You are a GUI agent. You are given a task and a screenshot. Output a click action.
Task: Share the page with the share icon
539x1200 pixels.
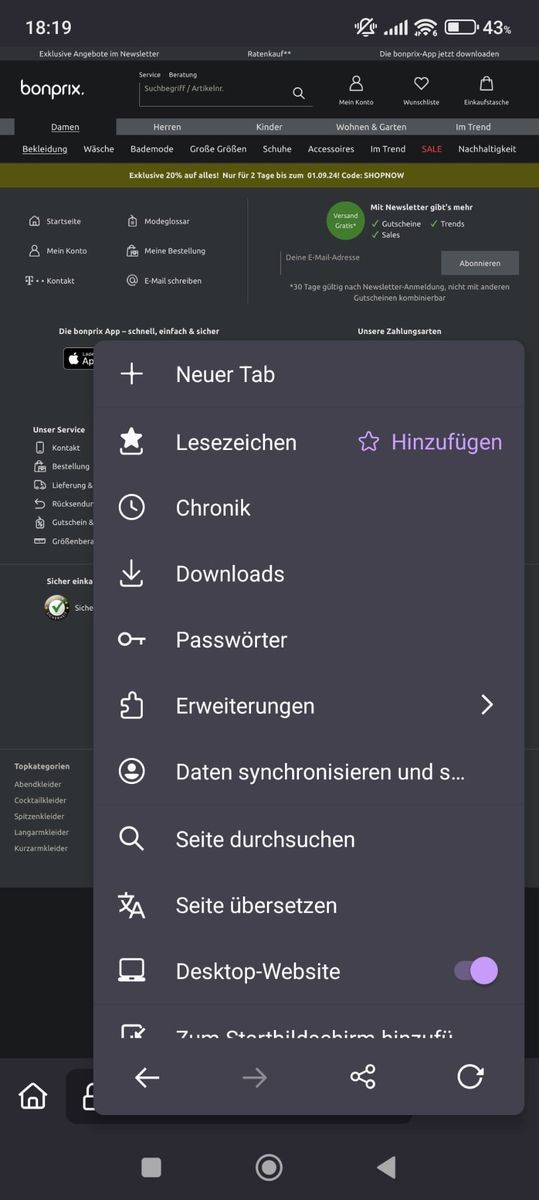[363, 1077]
